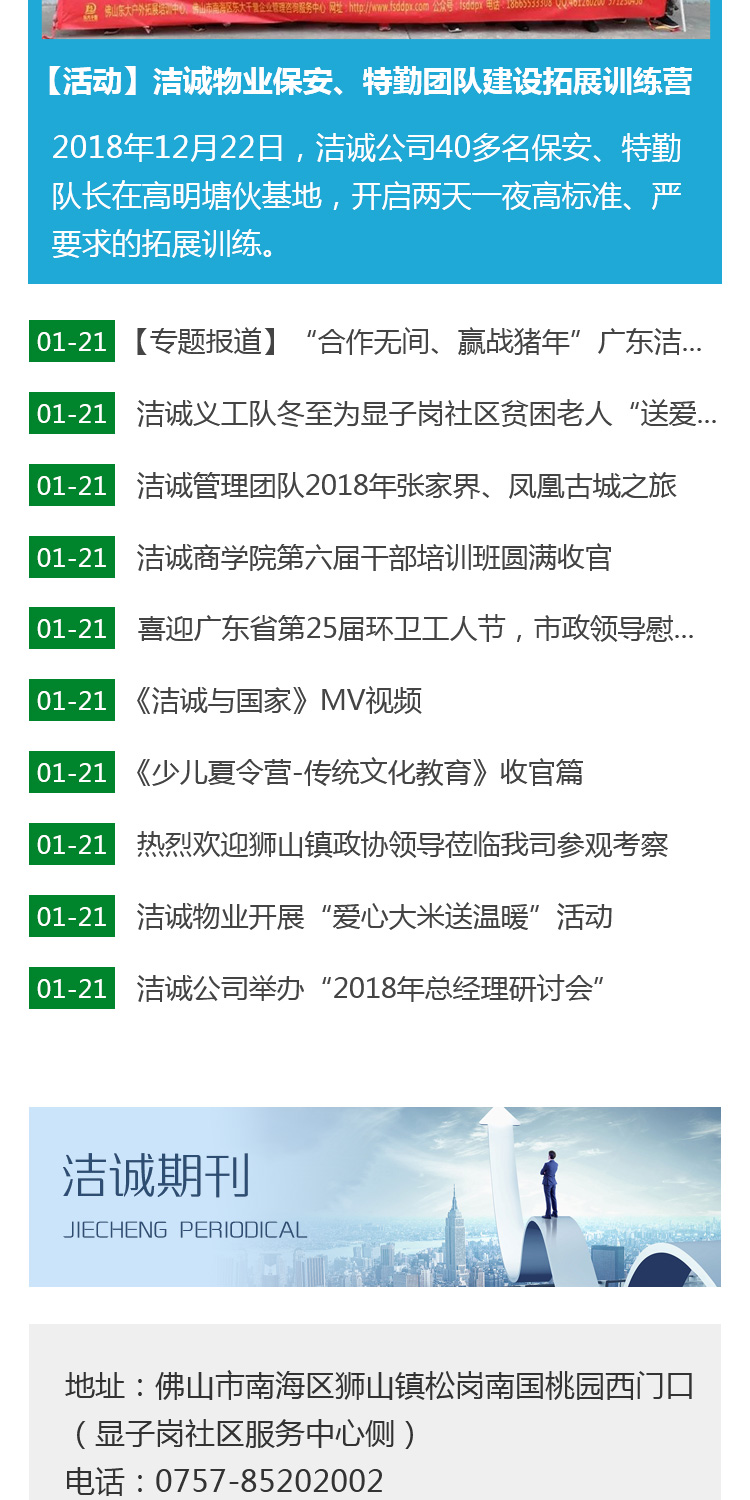
Task: Open the 【专题报道】合作无间、赢战猪年 news item
Action: 415,342
